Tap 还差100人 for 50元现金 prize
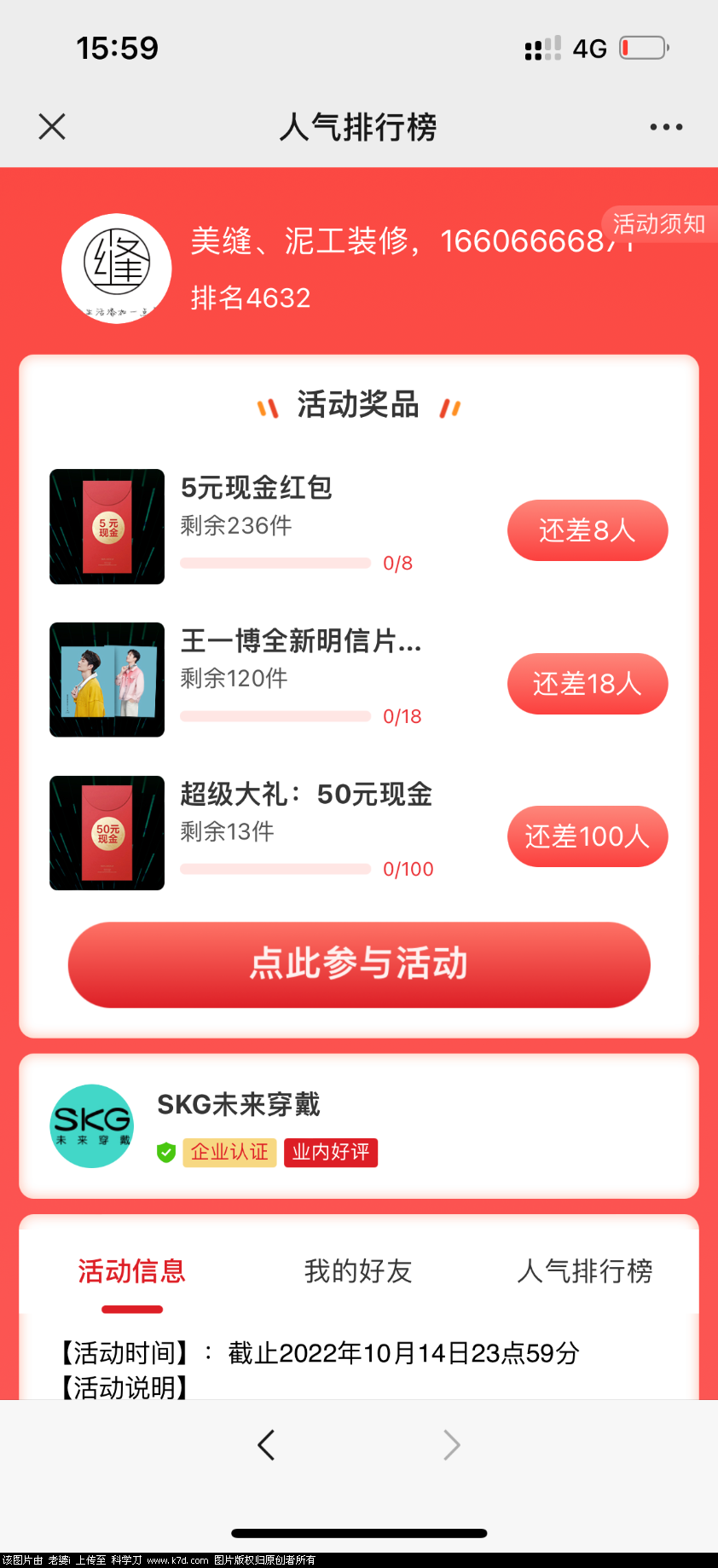The height and width of the screenshot is (1568, 718). click(588, 836)
